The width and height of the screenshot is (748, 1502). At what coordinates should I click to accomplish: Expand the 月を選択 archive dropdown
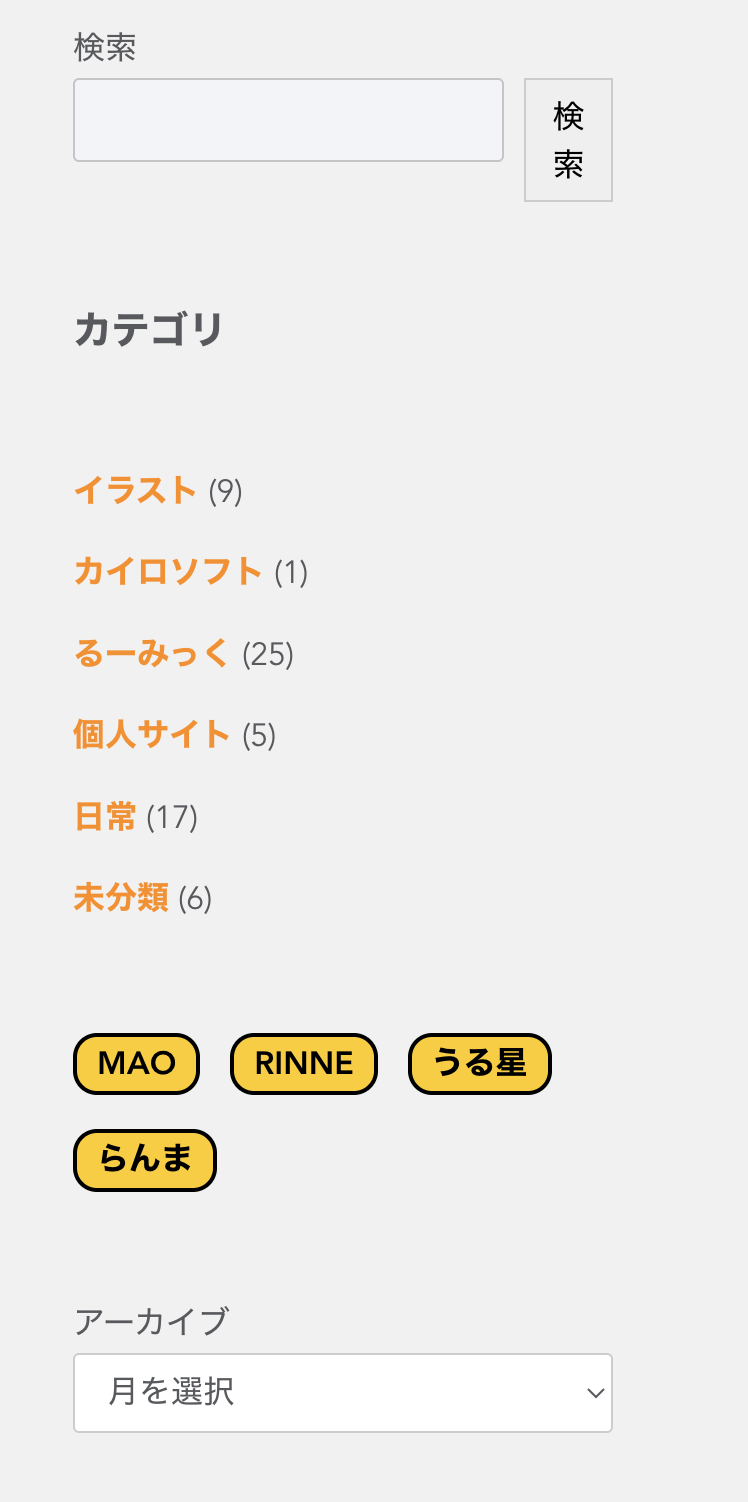[x=342, y=1392]
